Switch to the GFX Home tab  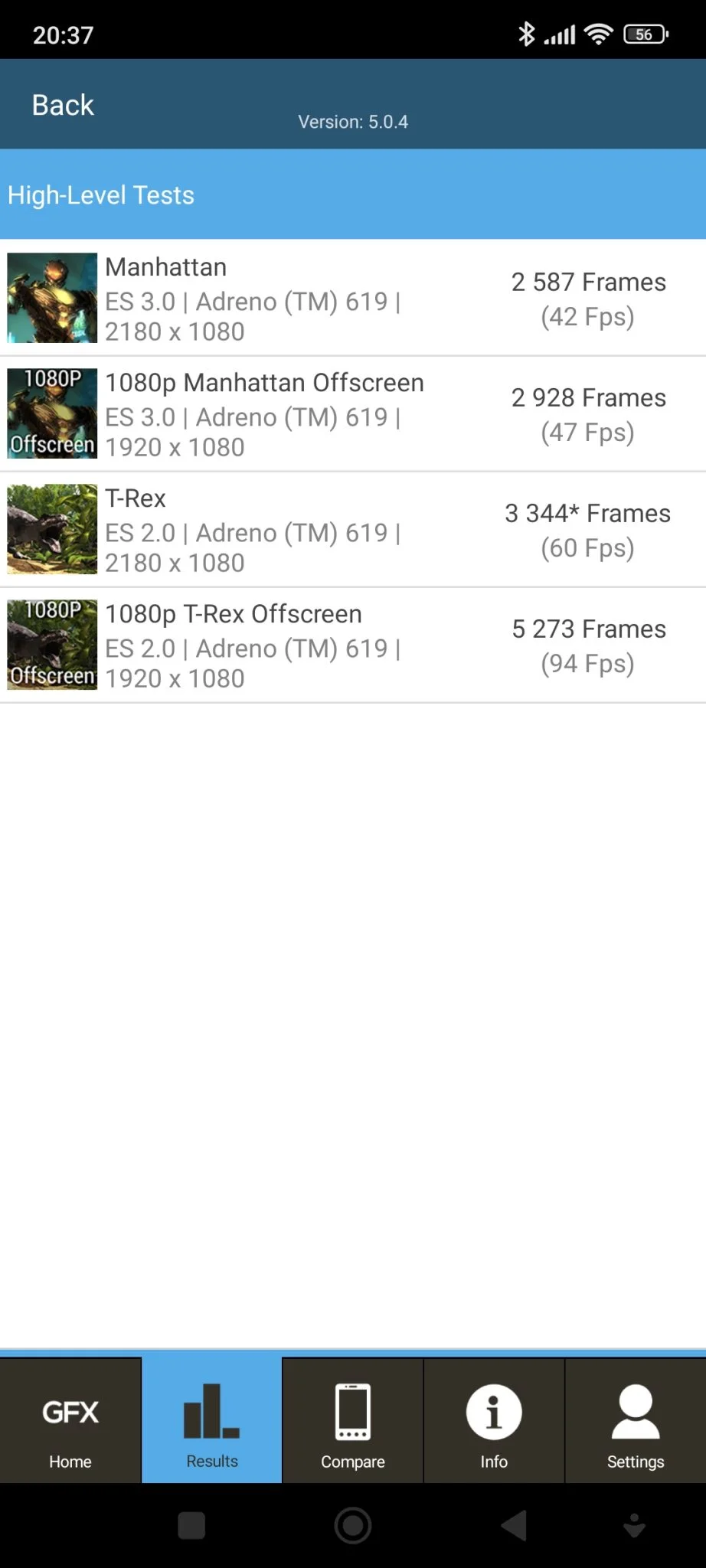70,1423
